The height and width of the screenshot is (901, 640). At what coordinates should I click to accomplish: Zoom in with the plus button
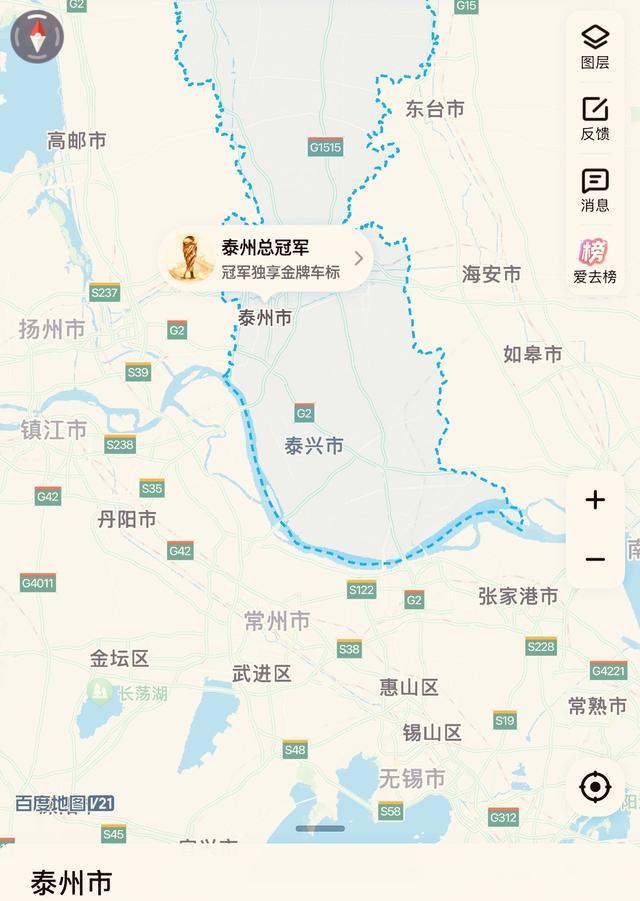click(595, 500)
